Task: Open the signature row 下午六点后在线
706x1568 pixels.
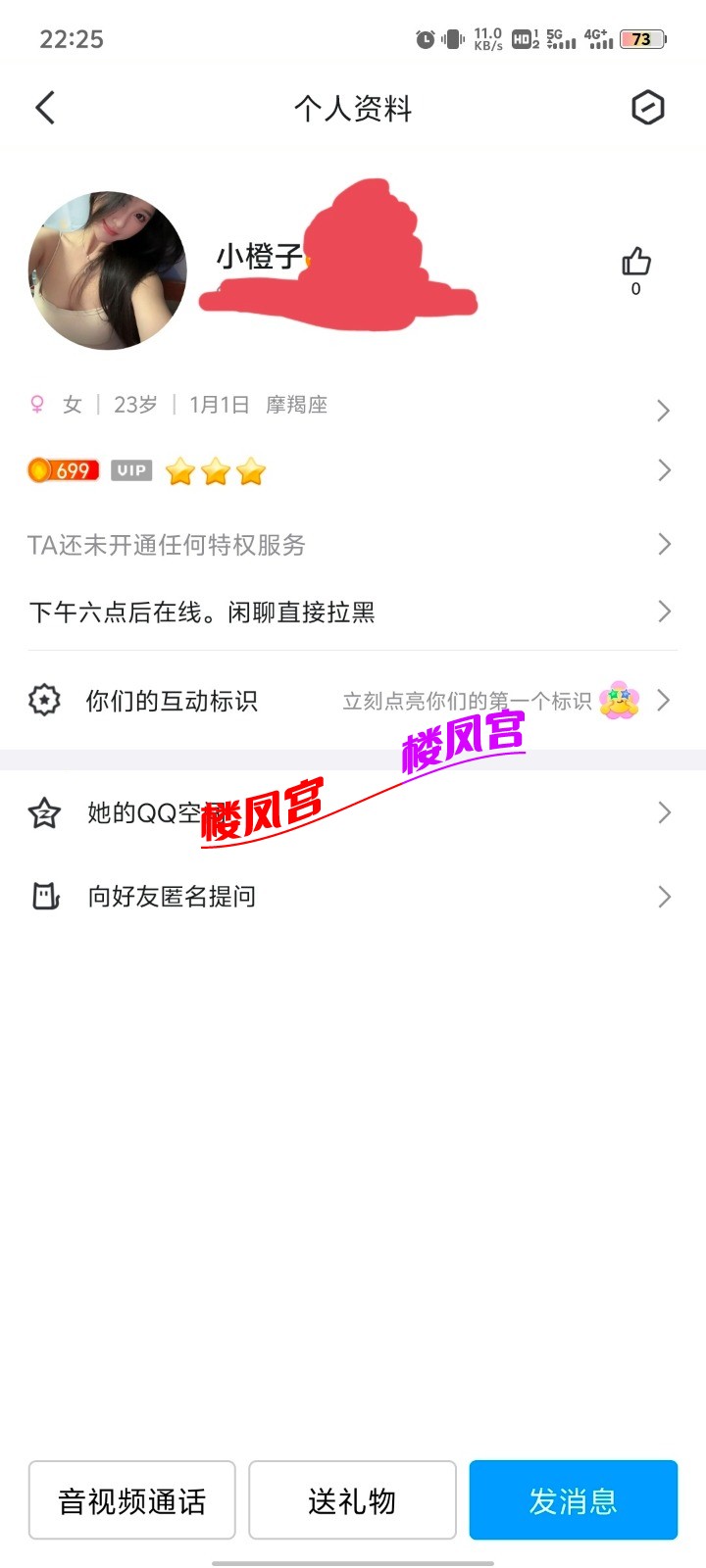Action: (x=351, y=612)
